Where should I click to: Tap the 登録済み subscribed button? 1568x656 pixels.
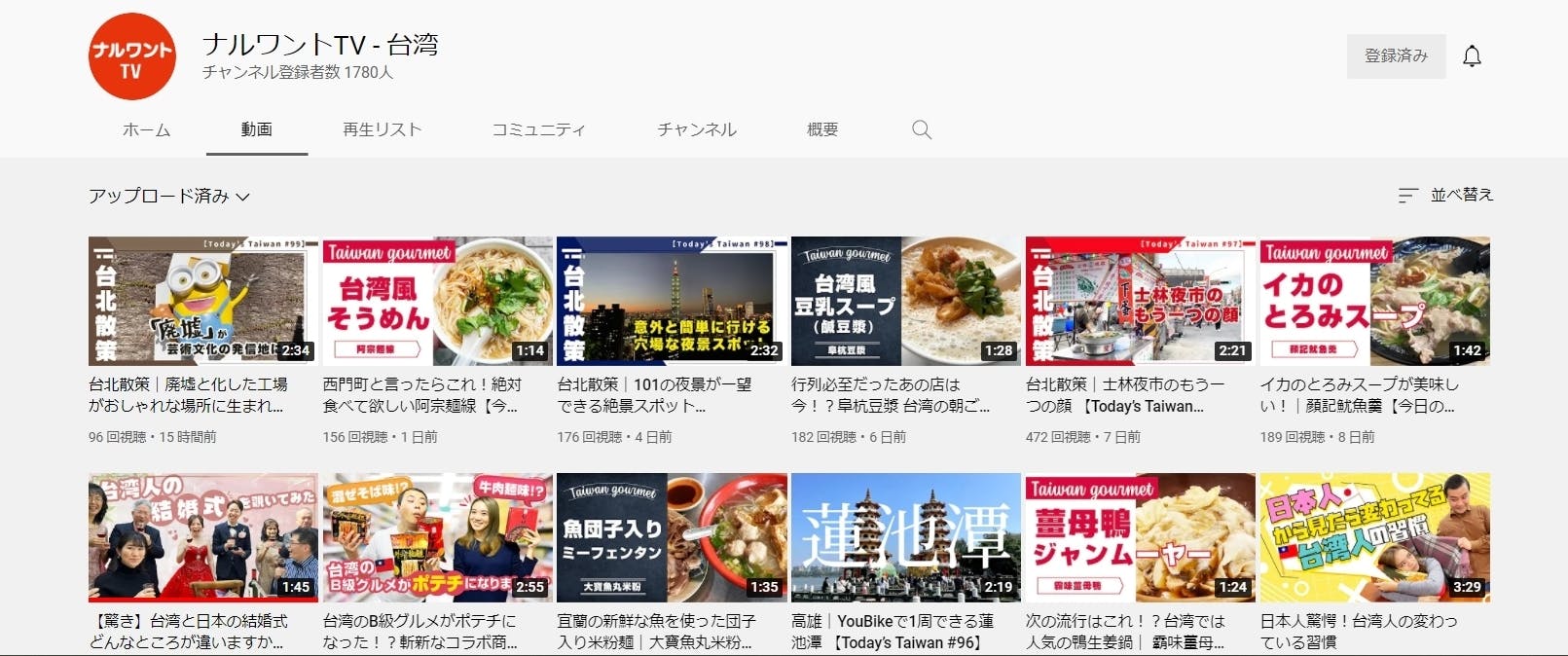(1396, 56)
